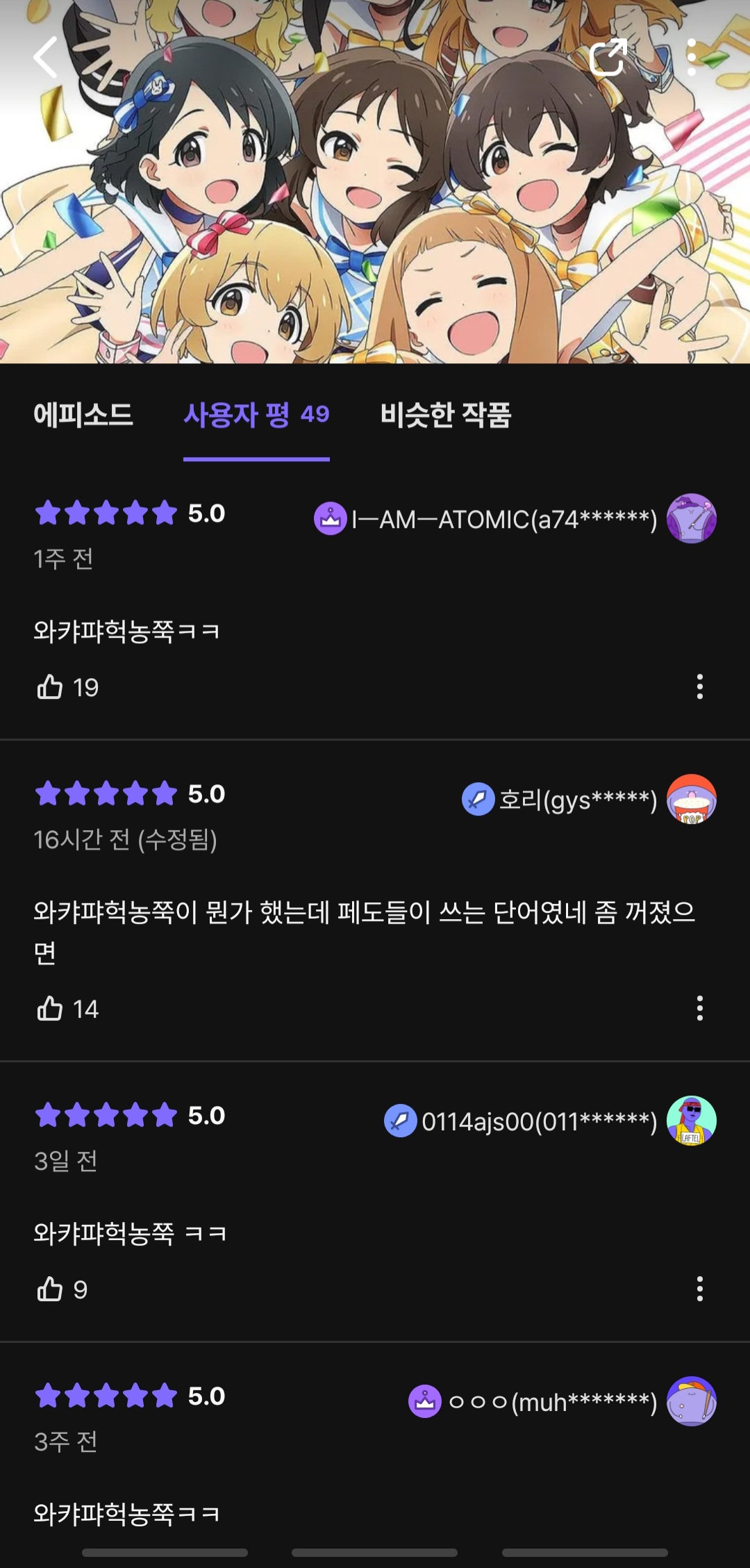Select the 사용자 평 tab
This screenshot has height=1568, width=750.
(256, 415)
